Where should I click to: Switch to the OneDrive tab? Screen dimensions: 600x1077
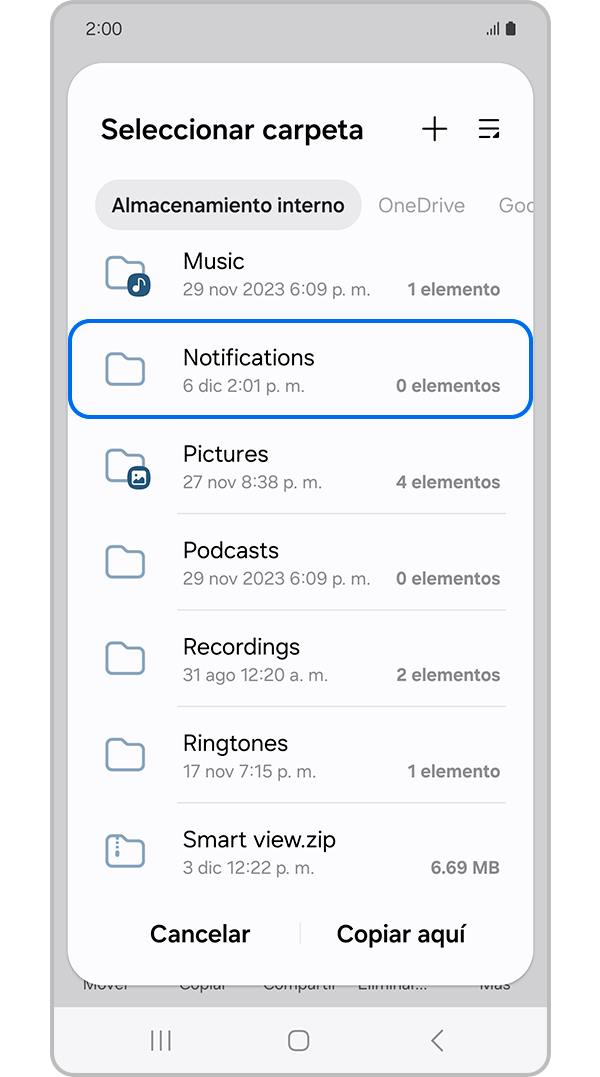(x=421, y=206)
